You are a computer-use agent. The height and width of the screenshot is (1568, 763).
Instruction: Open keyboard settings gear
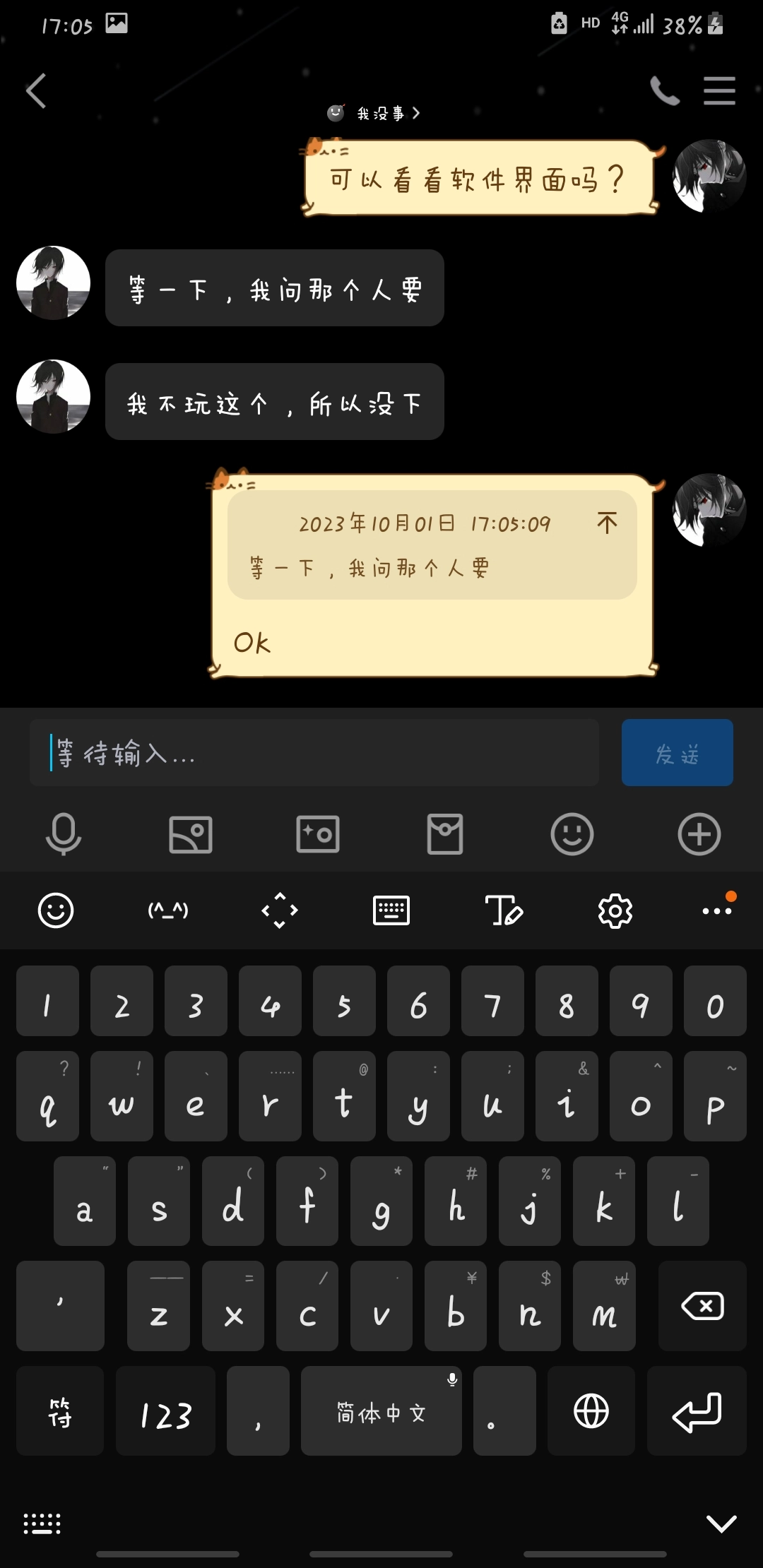coord(615,910)
